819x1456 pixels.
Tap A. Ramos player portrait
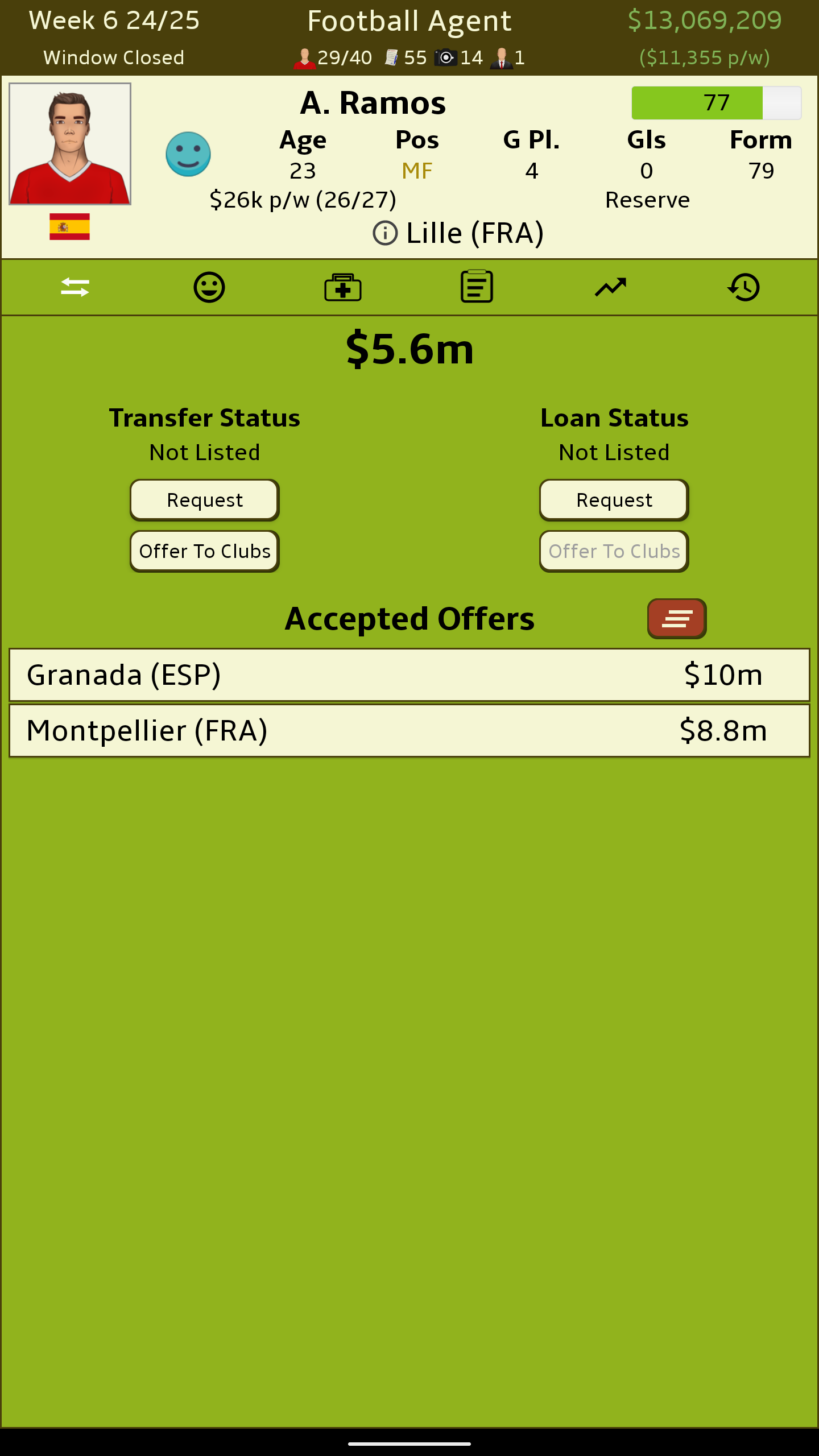pyautogui.click(x=70, y=144)
